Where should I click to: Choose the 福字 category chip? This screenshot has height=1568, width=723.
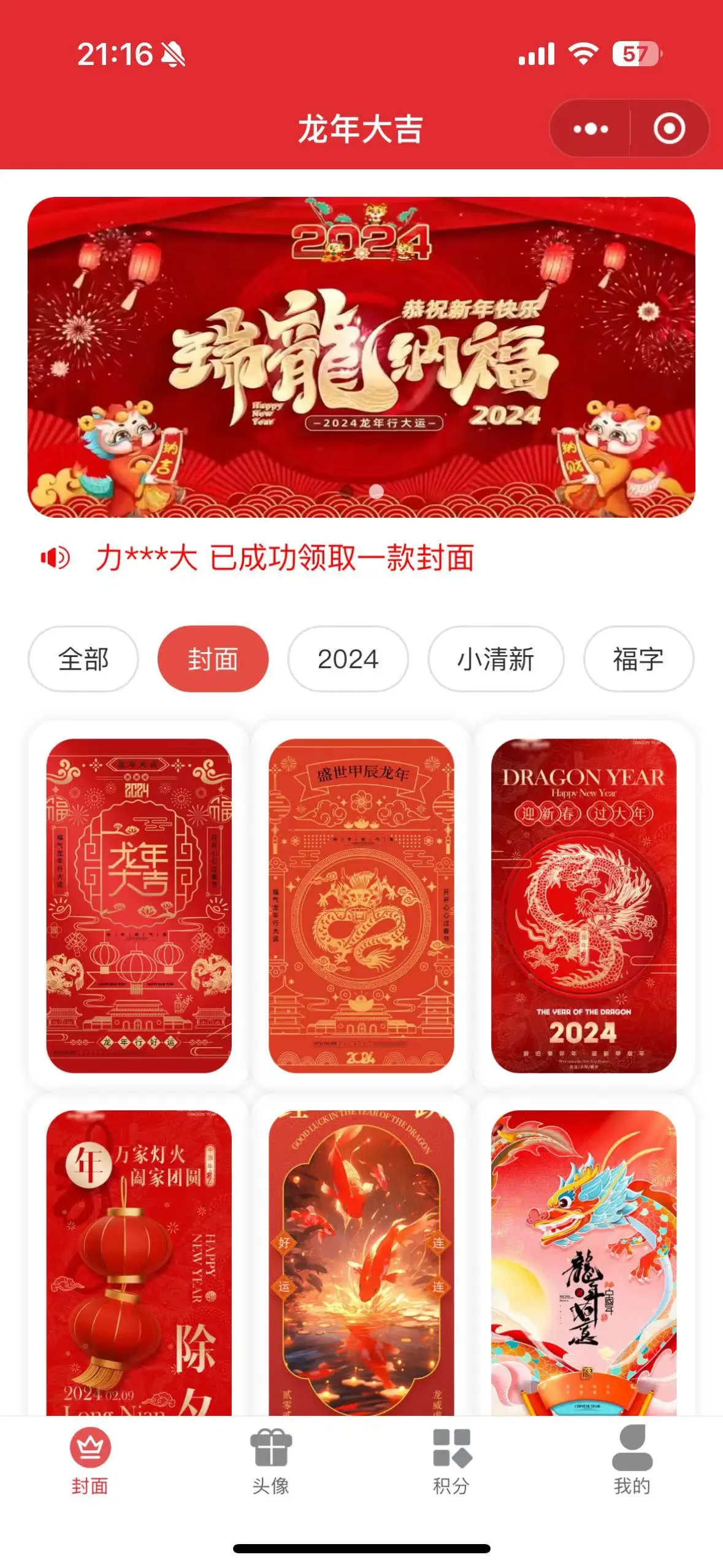click(x=638, y=659)
